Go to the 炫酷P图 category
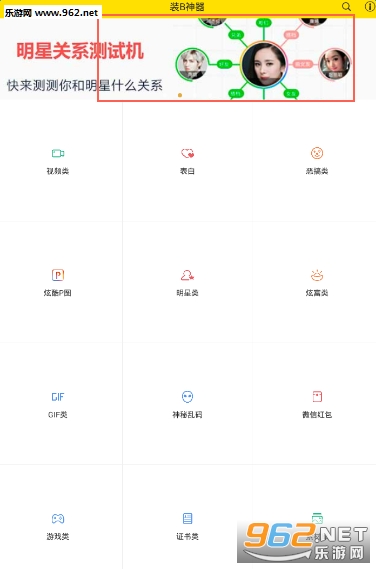 tap(58, 282)
